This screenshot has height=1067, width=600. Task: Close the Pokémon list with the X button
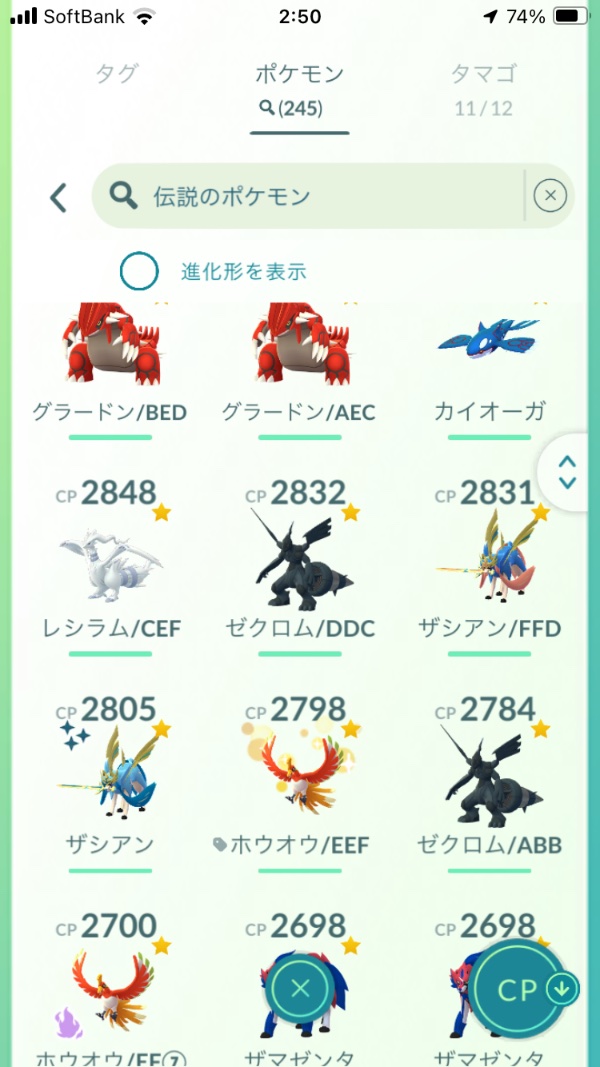pyautogui.click(x=300, y=989)
